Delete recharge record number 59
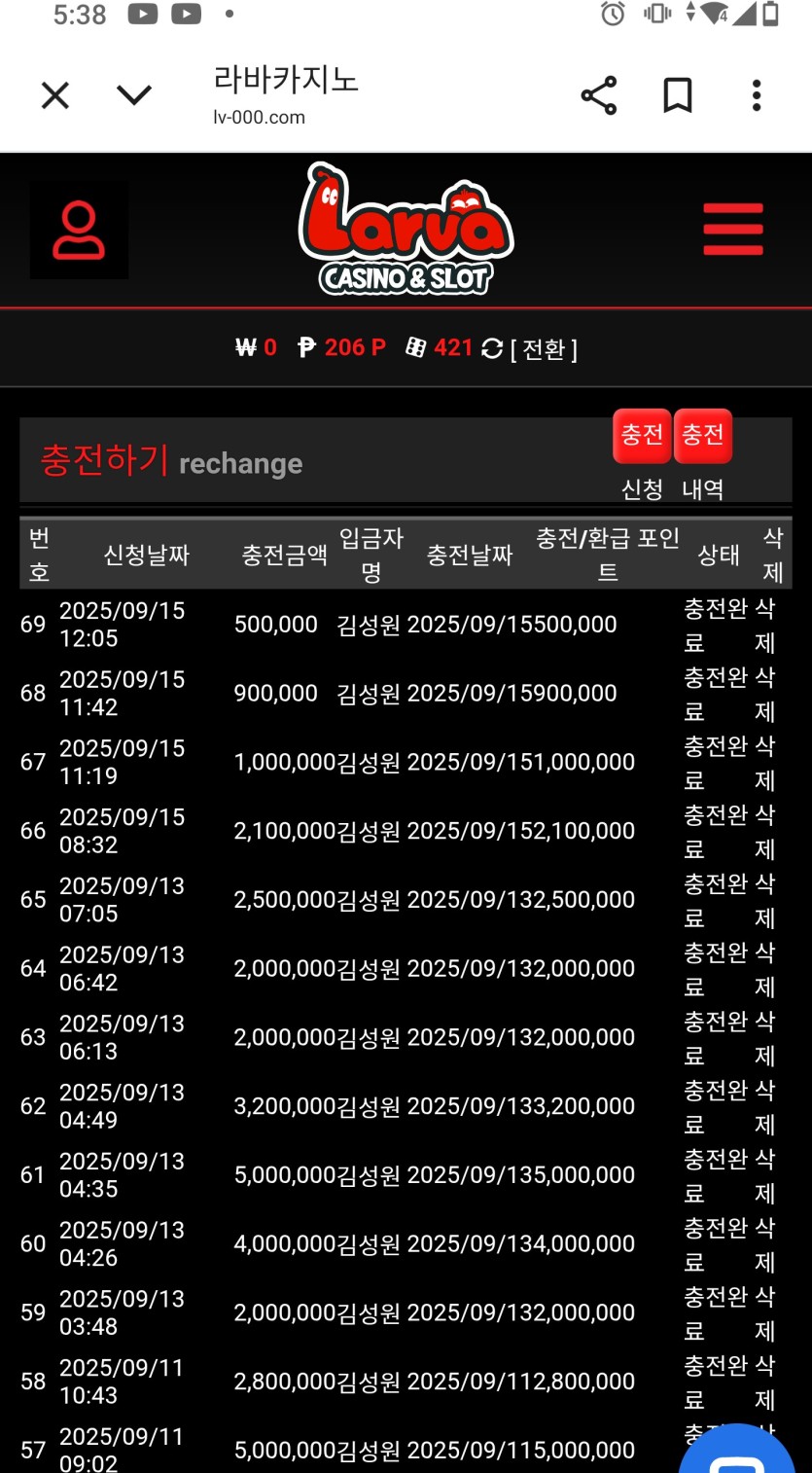Screen dimensions: 812x1473 (765, 1314)
